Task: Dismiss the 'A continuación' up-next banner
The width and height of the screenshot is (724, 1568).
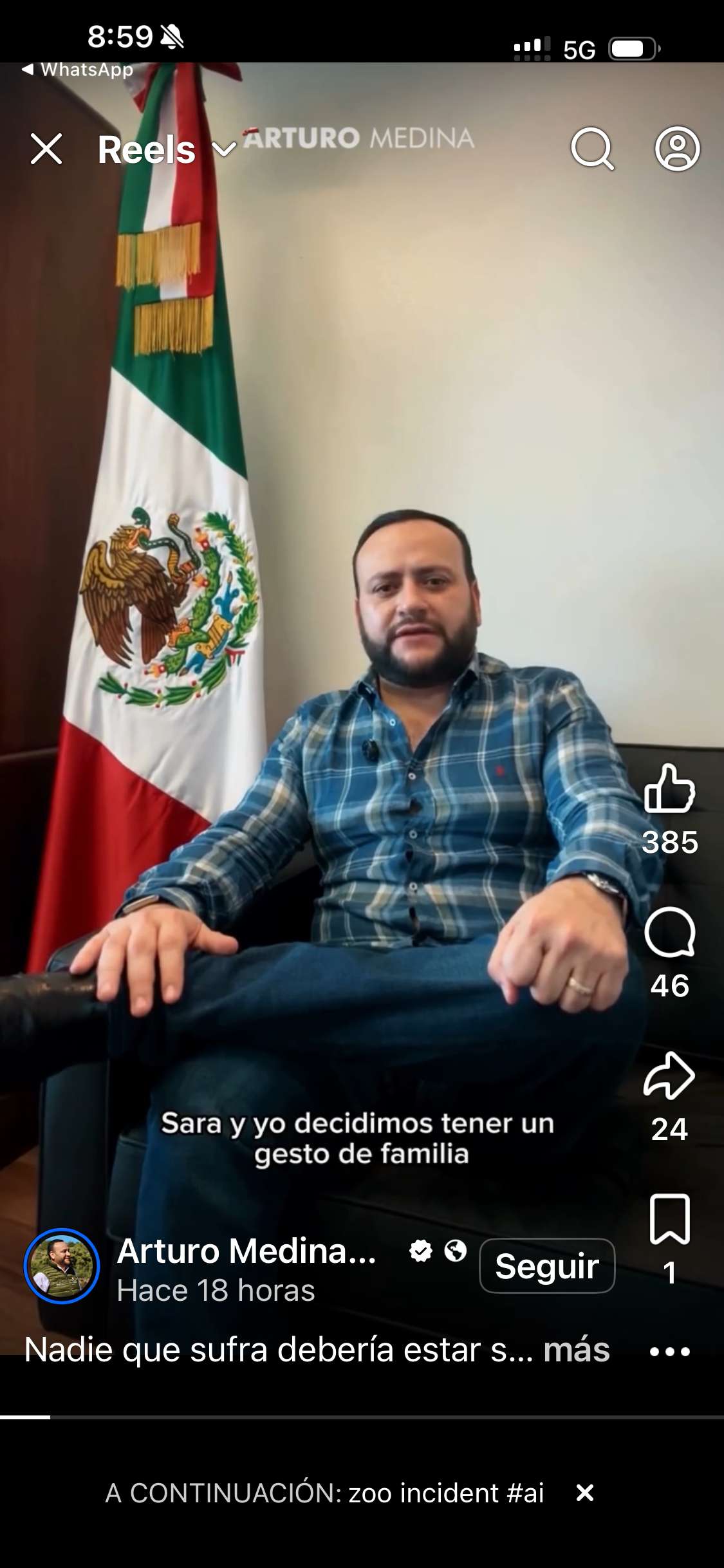Action: [584, 1493]
